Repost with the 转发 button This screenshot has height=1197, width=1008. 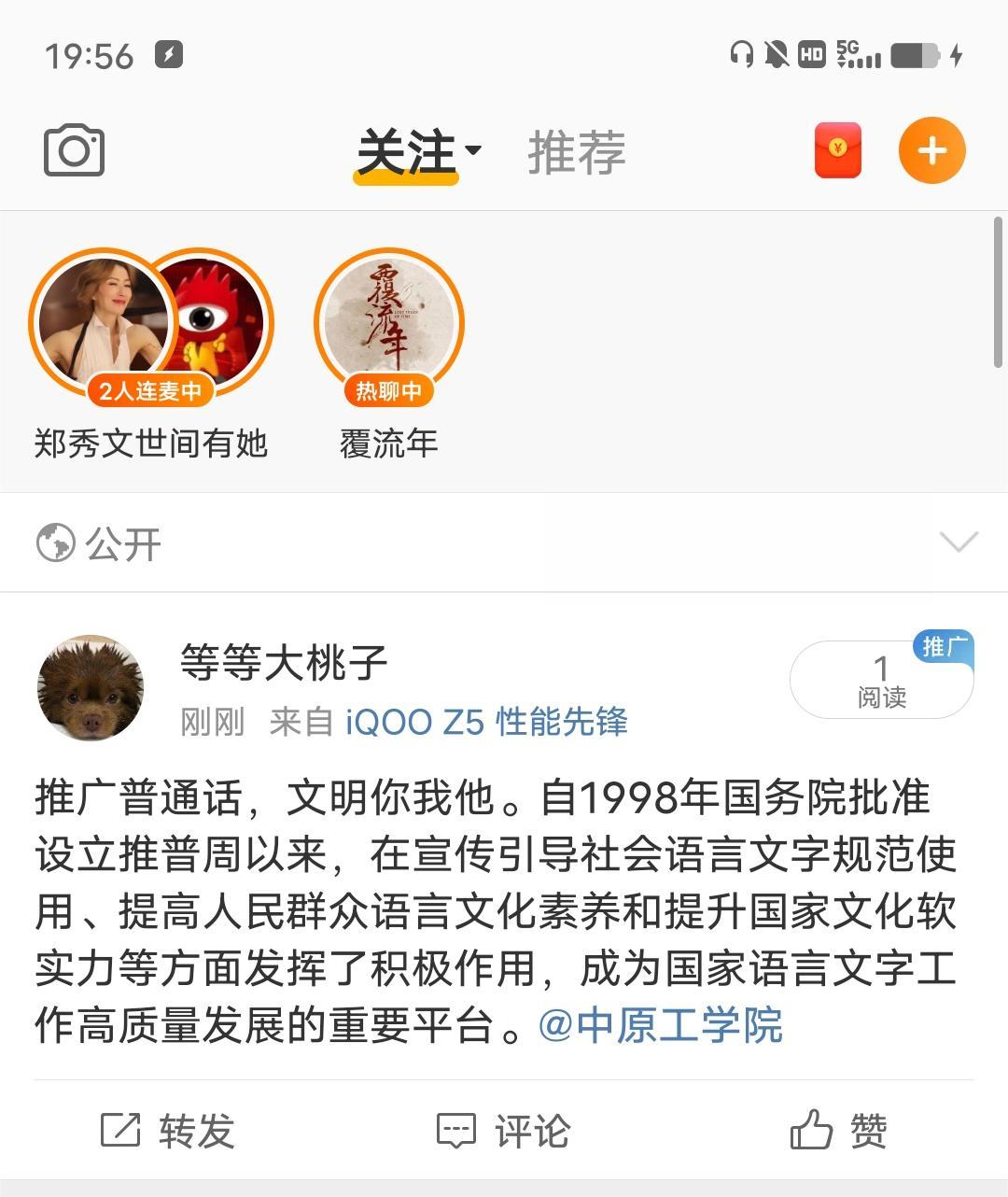point(168,1131)
